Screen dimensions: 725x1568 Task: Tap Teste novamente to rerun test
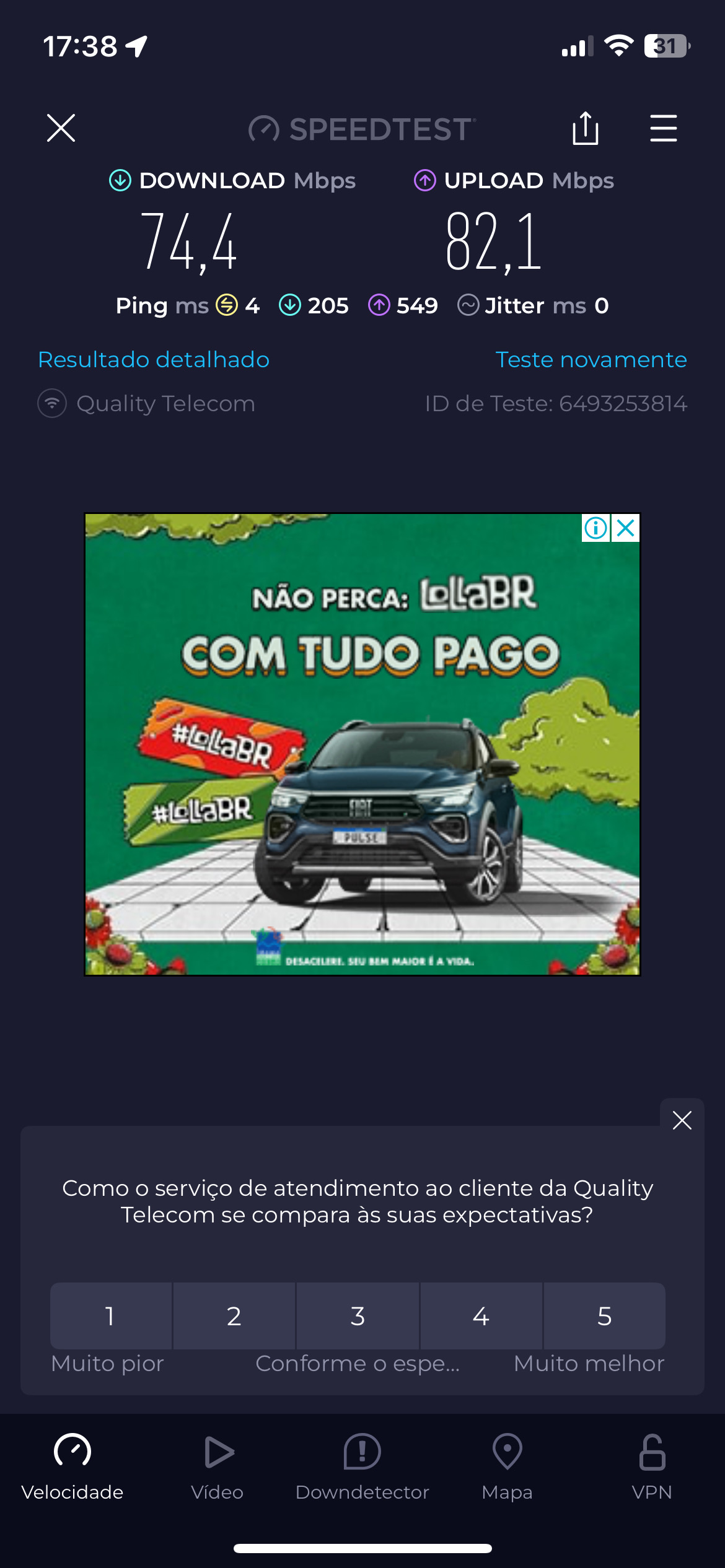(x=591, y=360)
